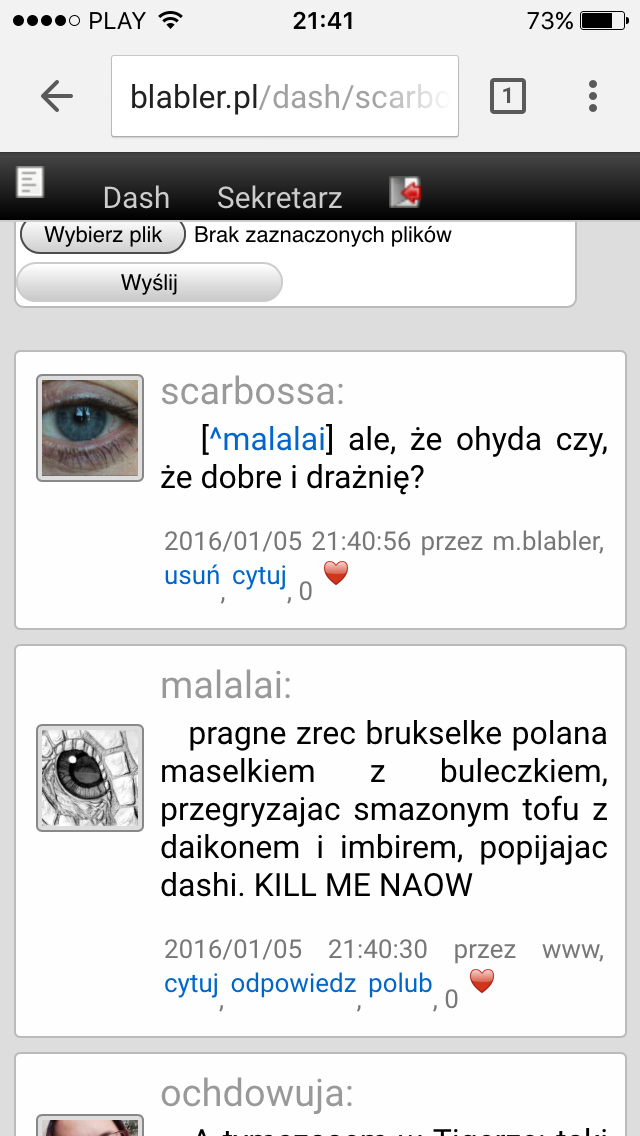Image resolution: width=640 pixels, height=1136 pixels.
Task: Open scarbossa's eye avatar
Action: [90, 428]
